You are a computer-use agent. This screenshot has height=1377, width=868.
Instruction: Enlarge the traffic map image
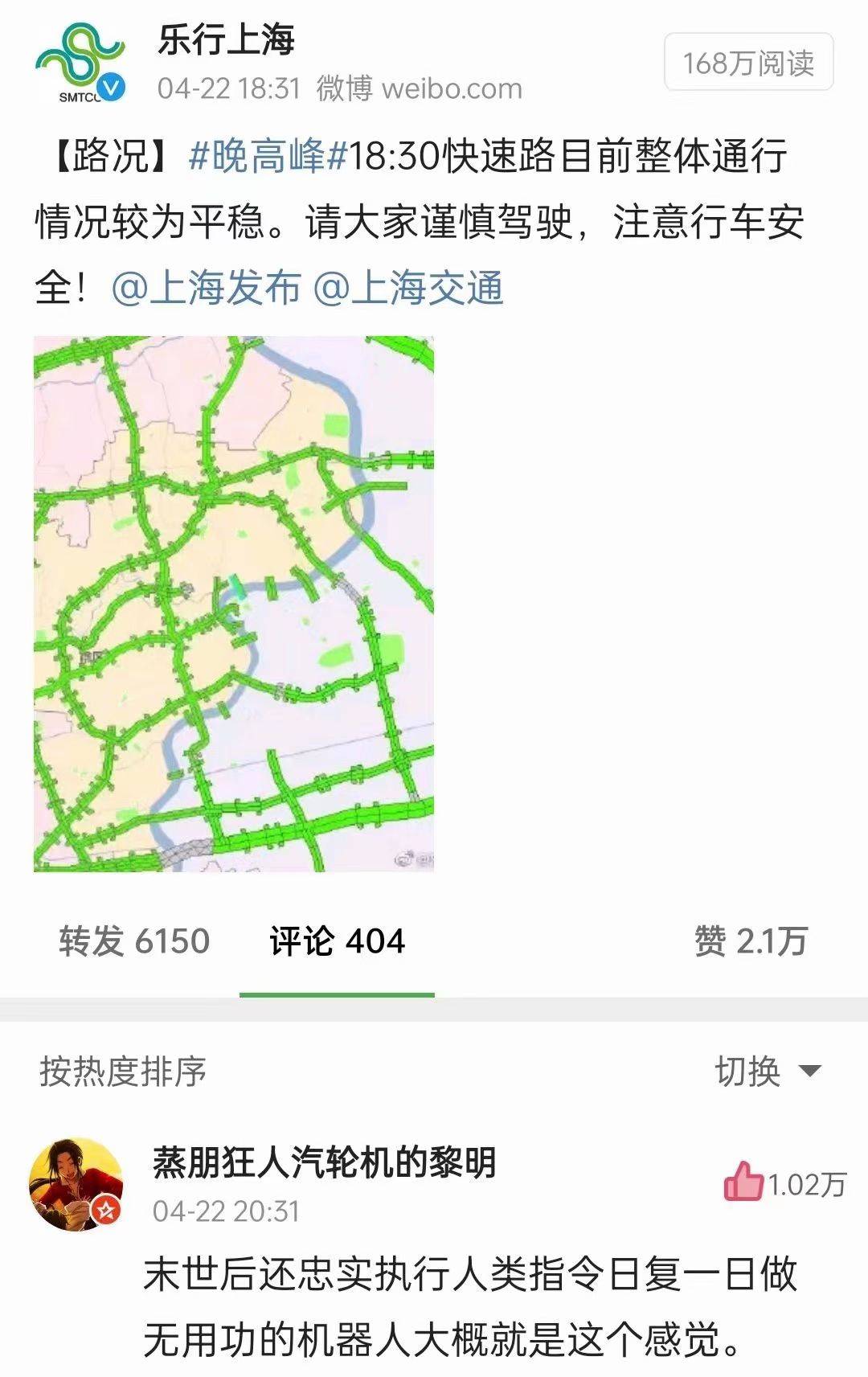234,604
